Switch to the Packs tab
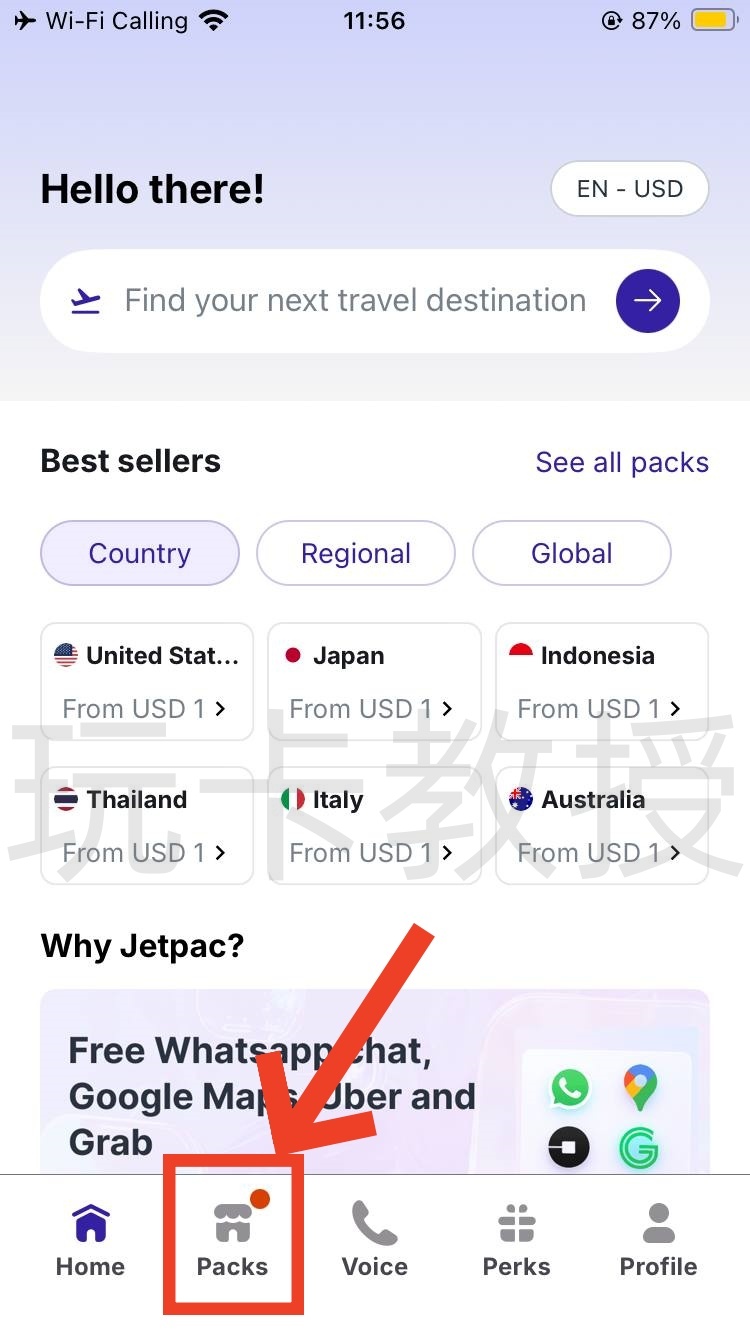Image resolution: width=750 pixels, height=1334 pixels. pyautogui.click(x=232, y=1240)
